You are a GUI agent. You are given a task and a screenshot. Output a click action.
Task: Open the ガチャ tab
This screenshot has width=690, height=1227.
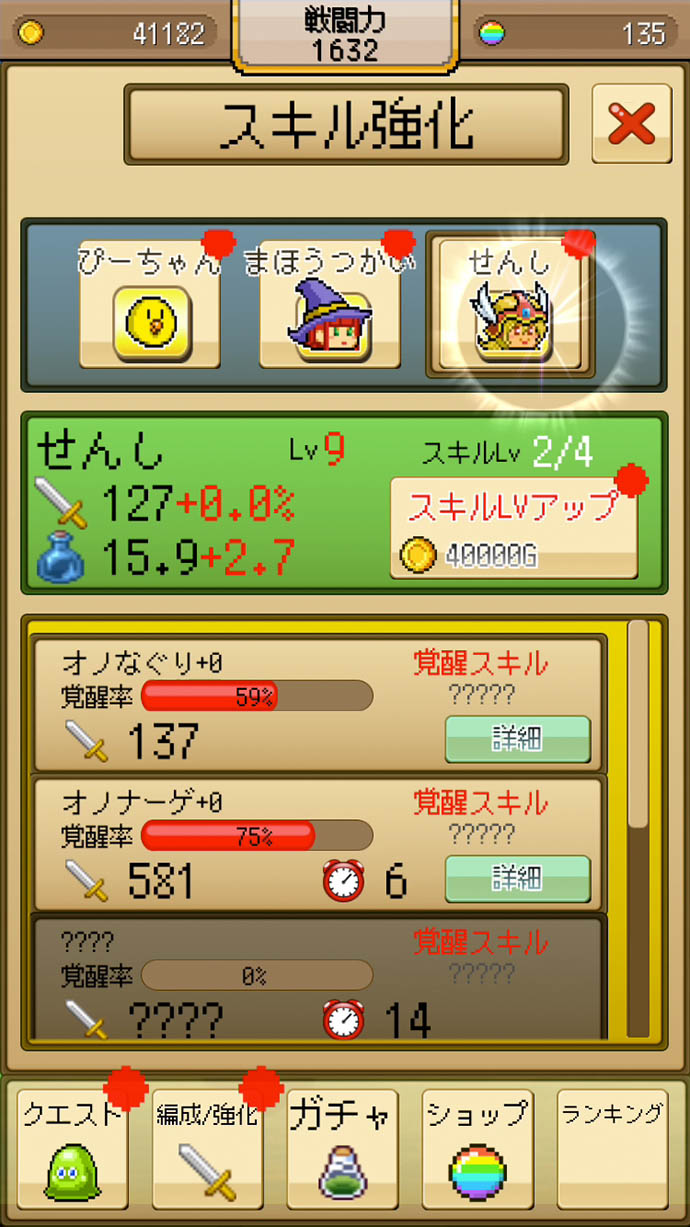pyautogui.click(x=342, y=1149)
